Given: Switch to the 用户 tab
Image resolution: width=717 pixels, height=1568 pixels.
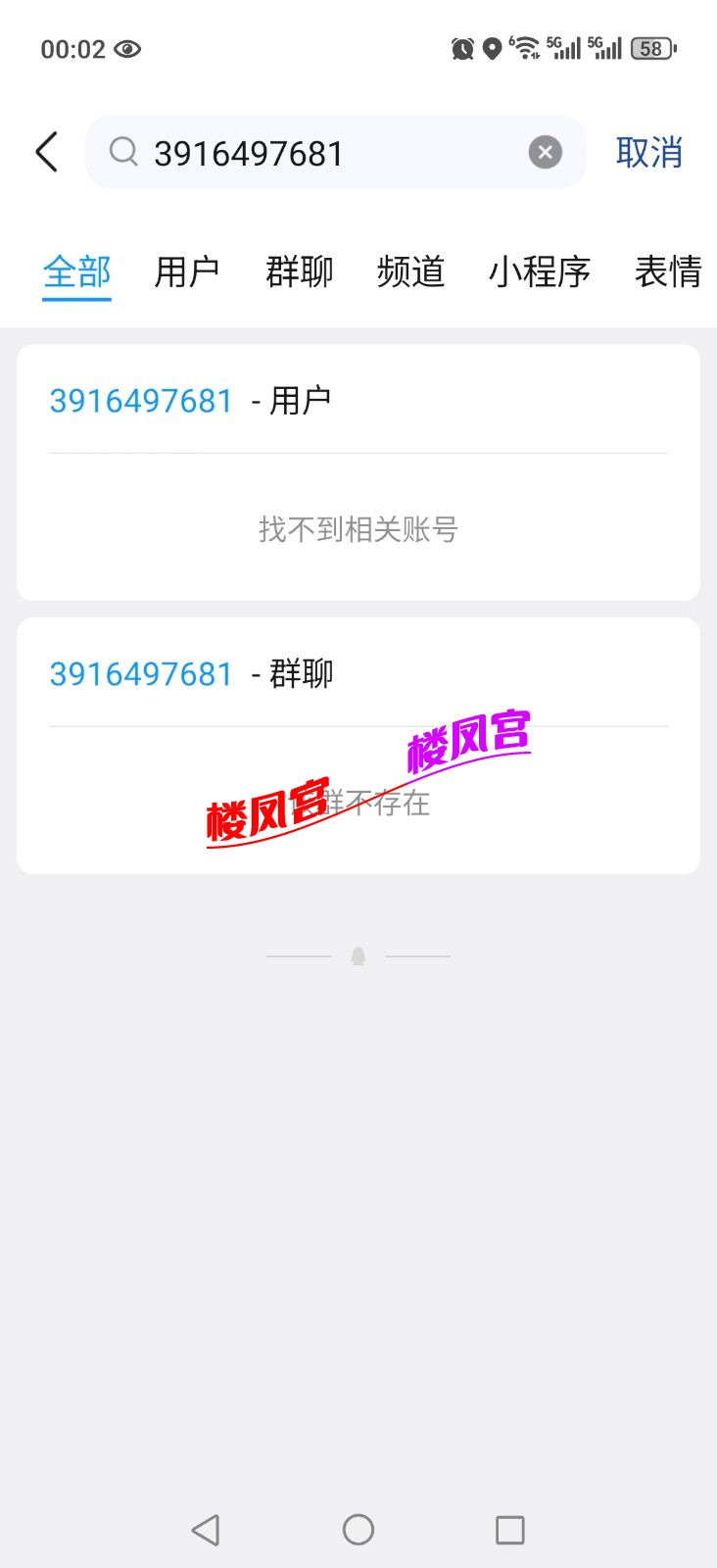Looking at the screenshot, I should click(187, 271).
